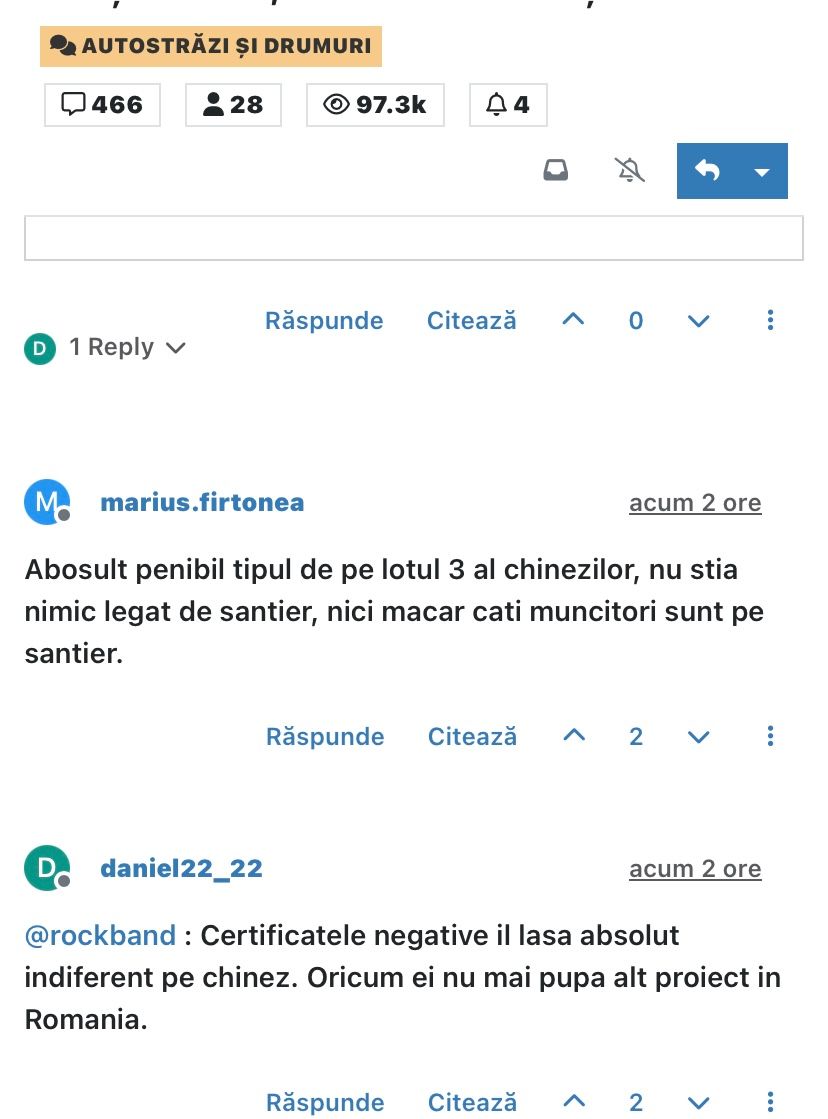Tap the inbox tray icon
The width and height of the screenshot is (828, 1119).
coord(556,171)
